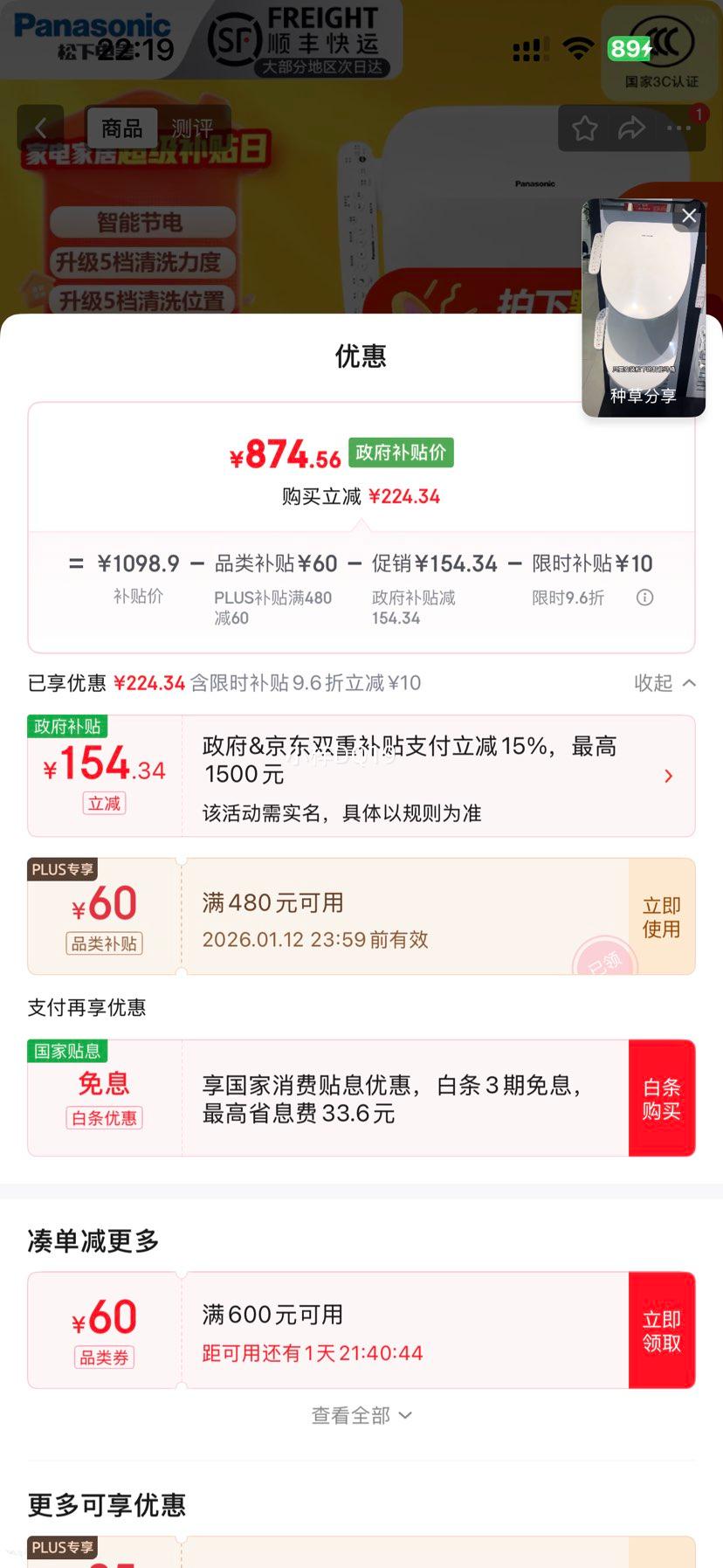The width and height of the screenshot is (723, 1568).
Task: Tap the 顺丰快运 SF Freight banner logo
Action: pyautogui.click(x=301, y=39)
